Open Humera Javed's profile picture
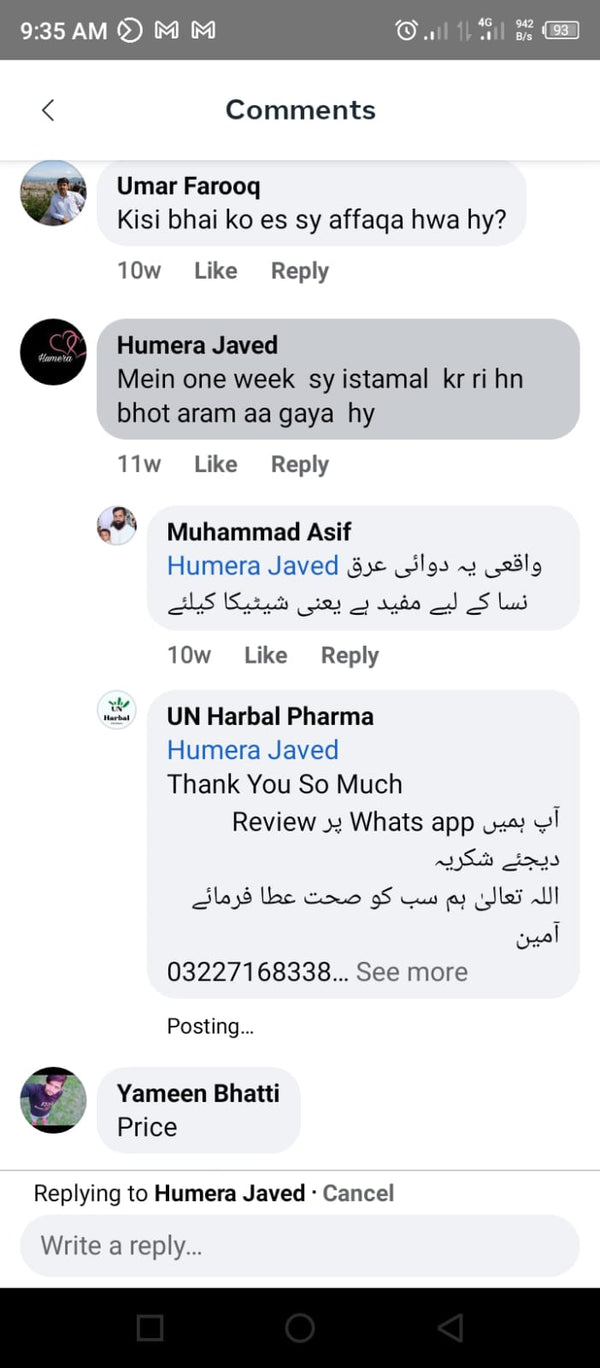The image size is (600, 1368). [53, 352]
